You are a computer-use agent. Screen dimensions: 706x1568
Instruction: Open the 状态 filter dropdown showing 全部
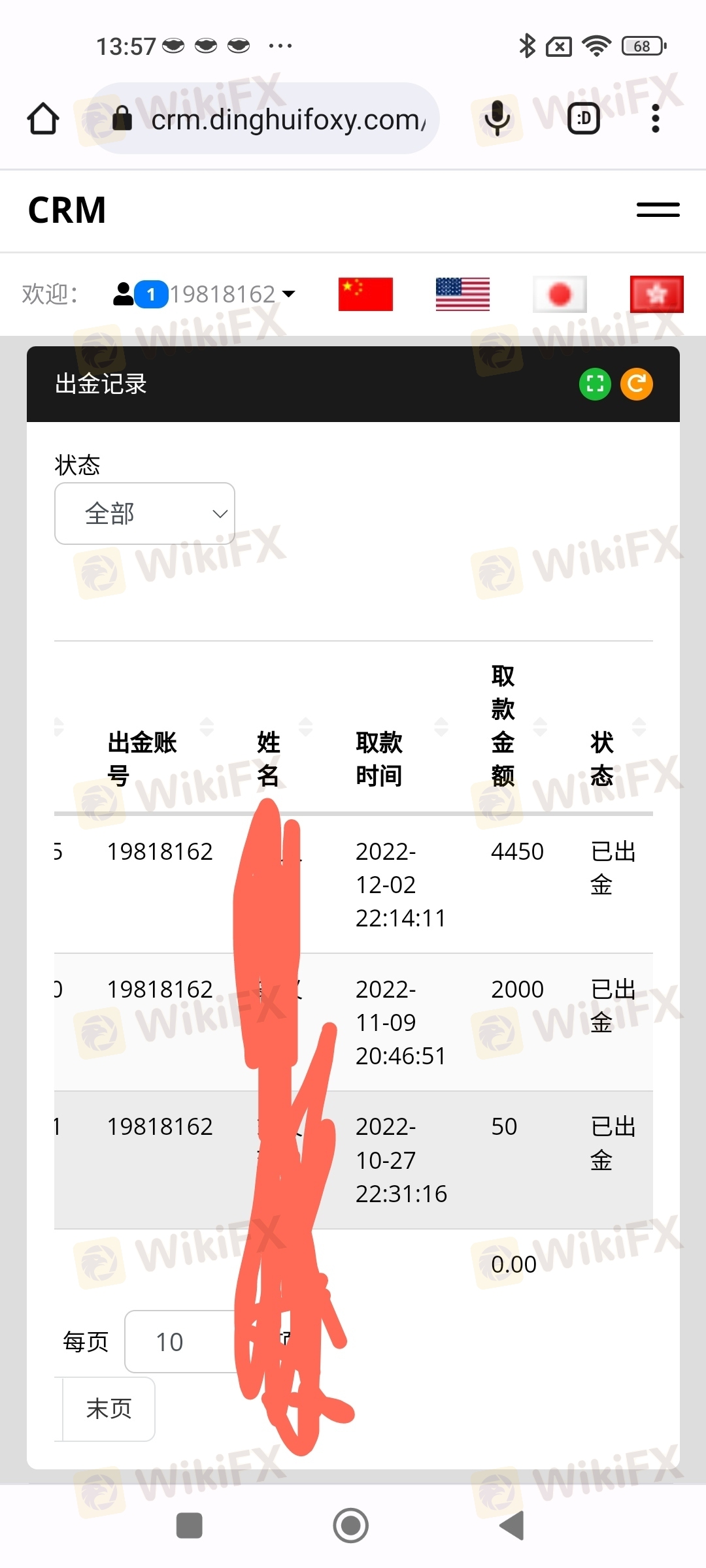coord(144,514)
